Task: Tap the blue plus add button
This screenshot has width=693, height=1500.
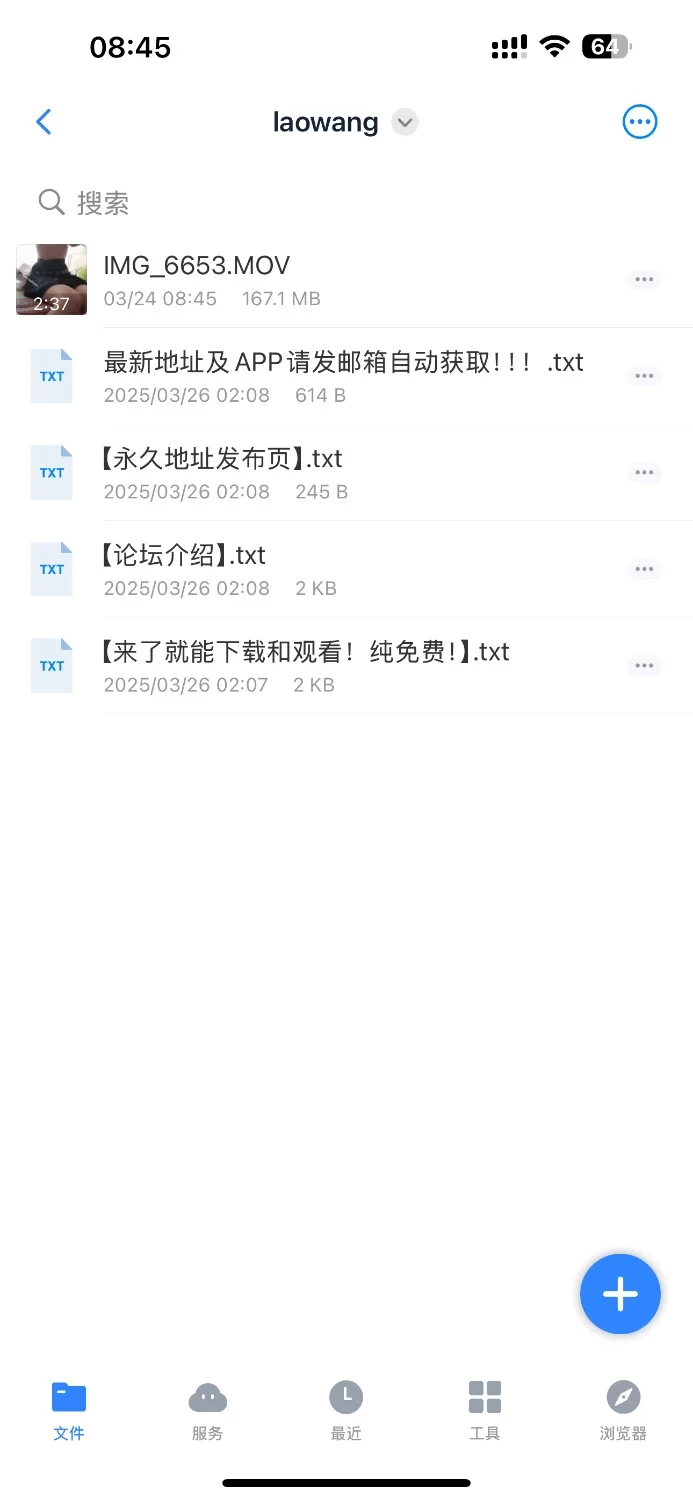Action: pos(620,1294)
